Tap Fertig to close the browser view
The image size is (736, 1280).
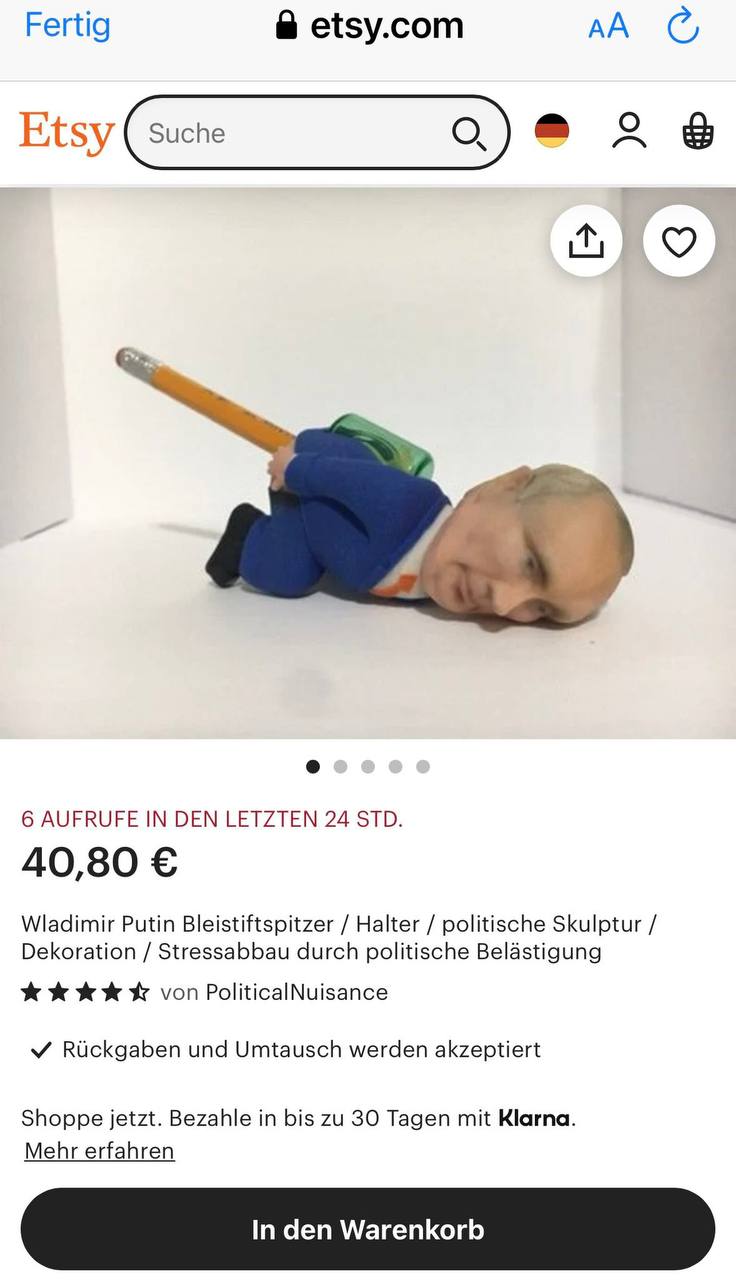click(67, 26)
